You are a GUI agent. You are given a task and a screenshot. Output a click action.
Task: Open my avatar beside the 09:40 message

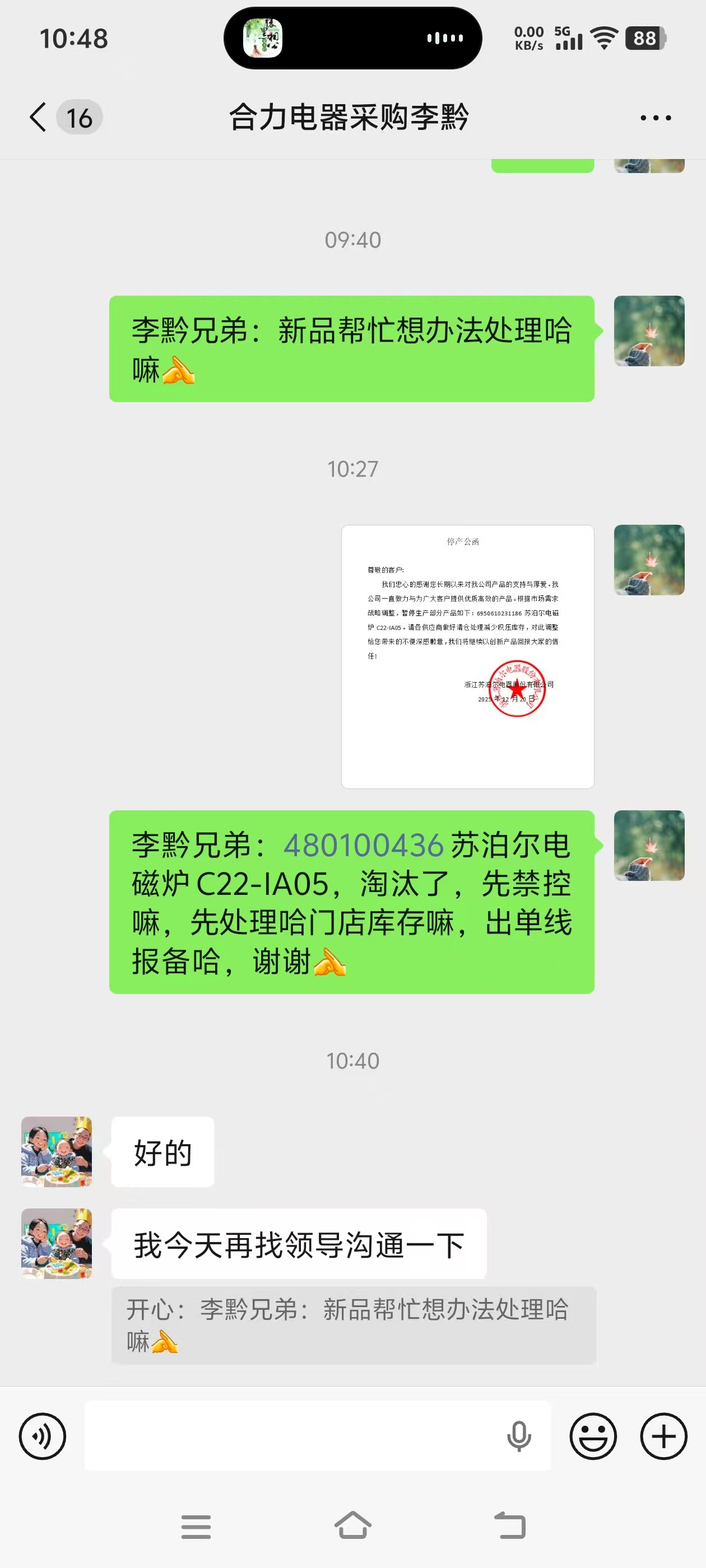(649, 330)
